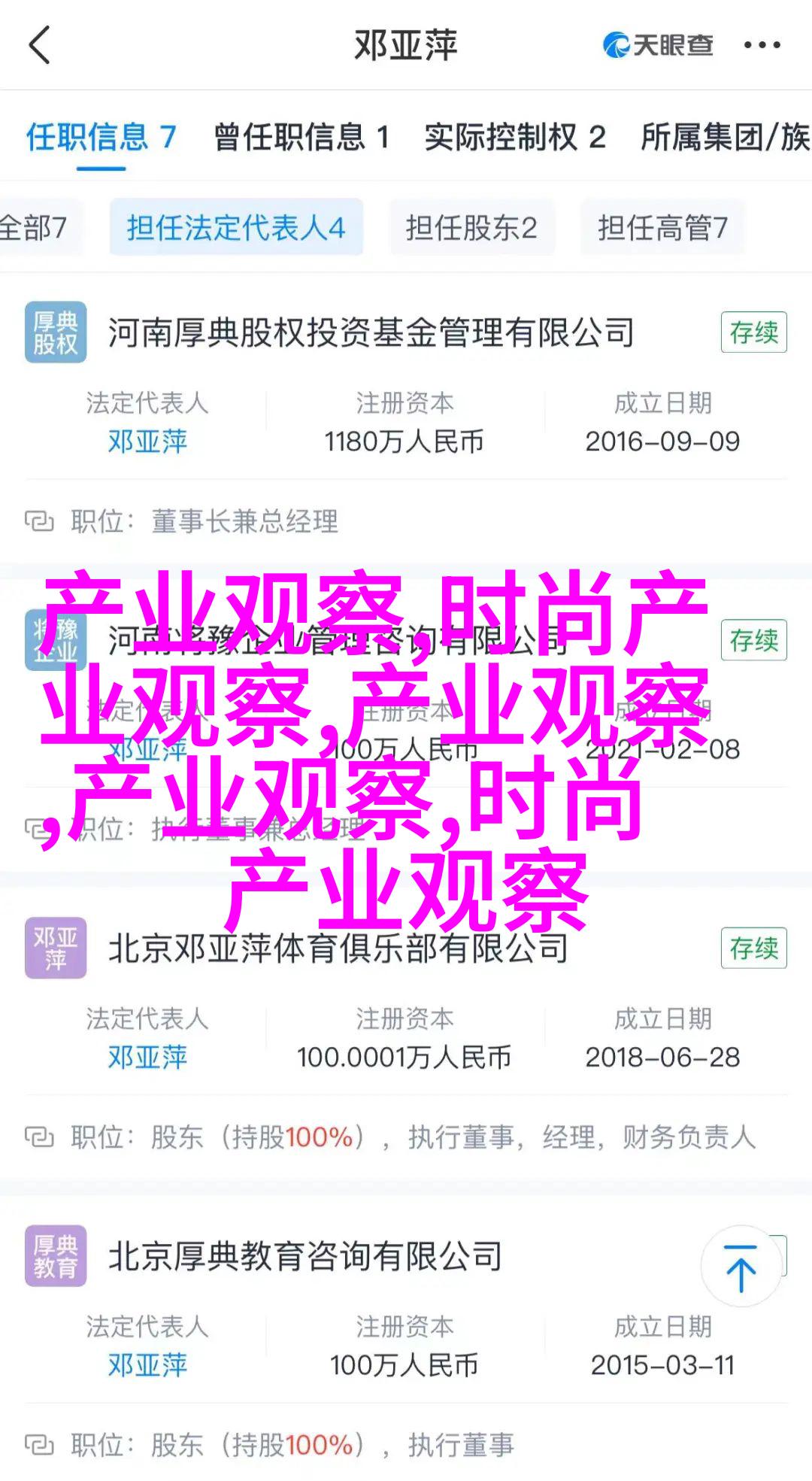Filter by 担任股东2
Viewport: 812px width, 1481px height.
click(471, 228)
